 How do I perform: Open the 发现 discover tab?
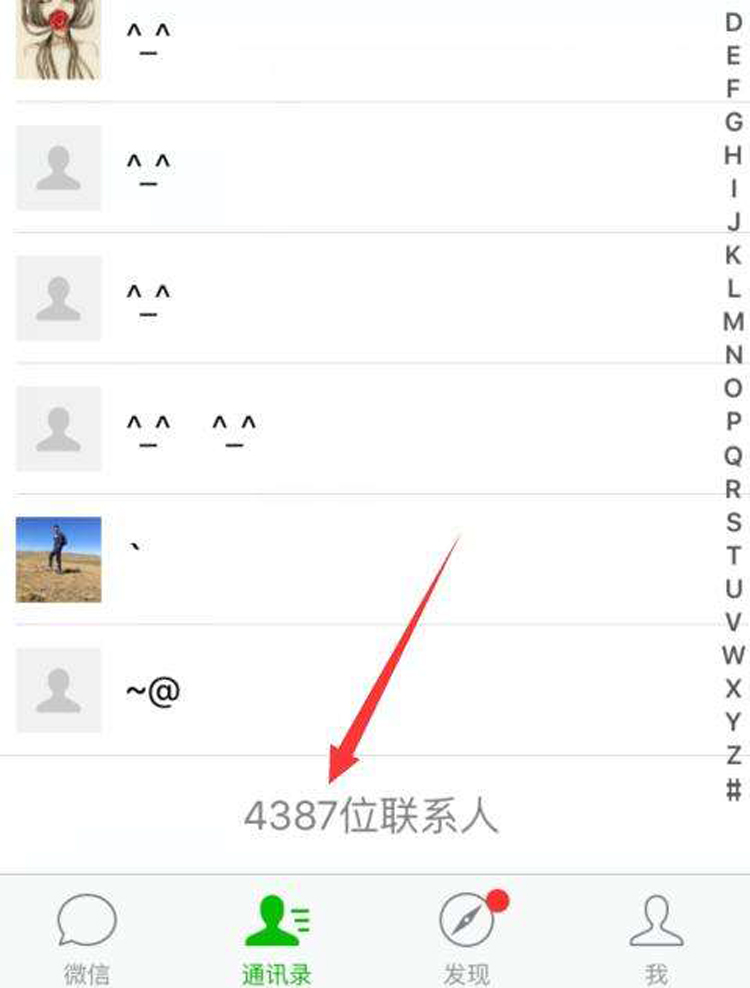pos(467,937)
